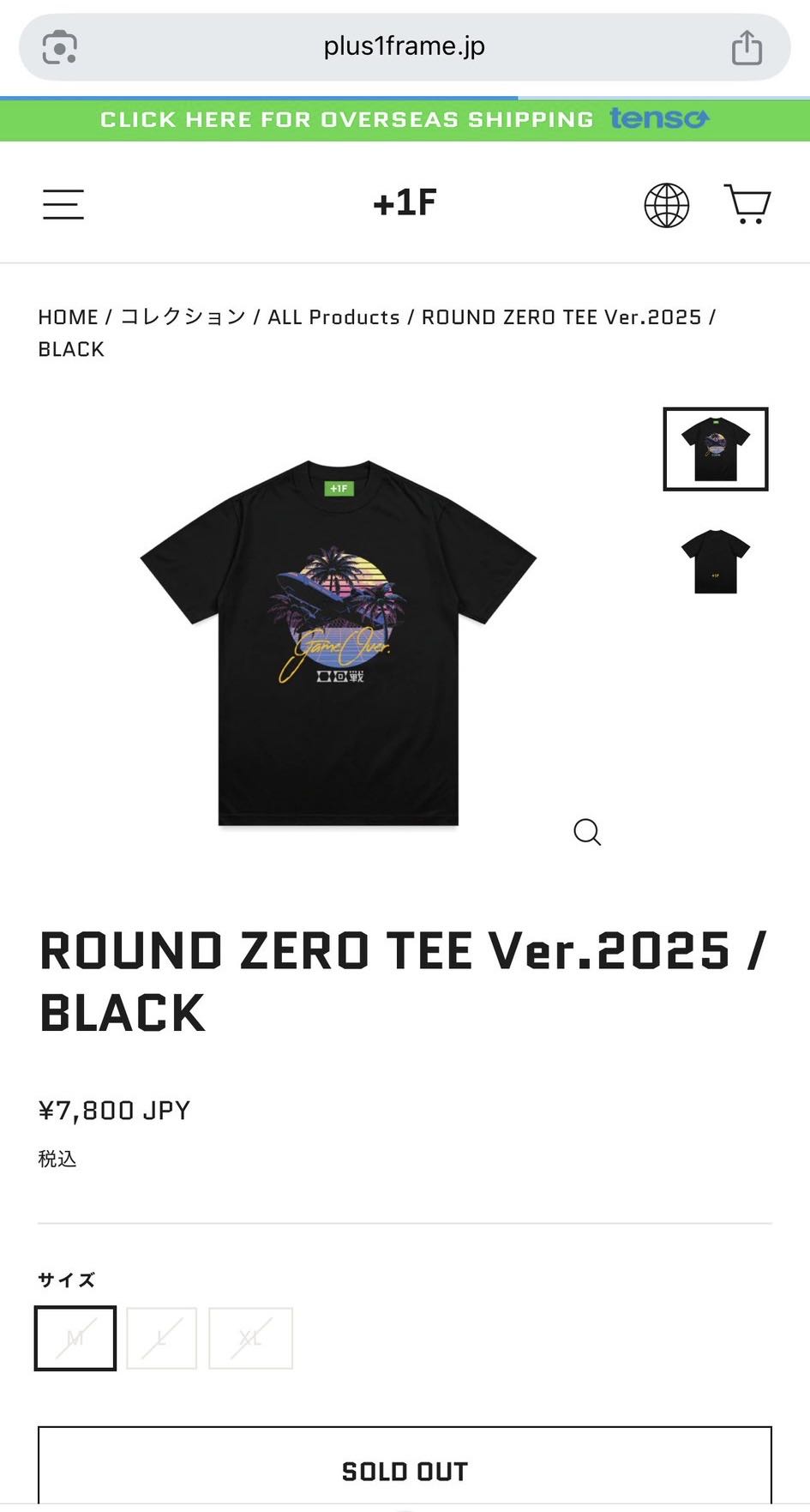This screenshot has height=1512, width=810.
Task: Open the hamburger menu
Action: click(x=63, y=204)
